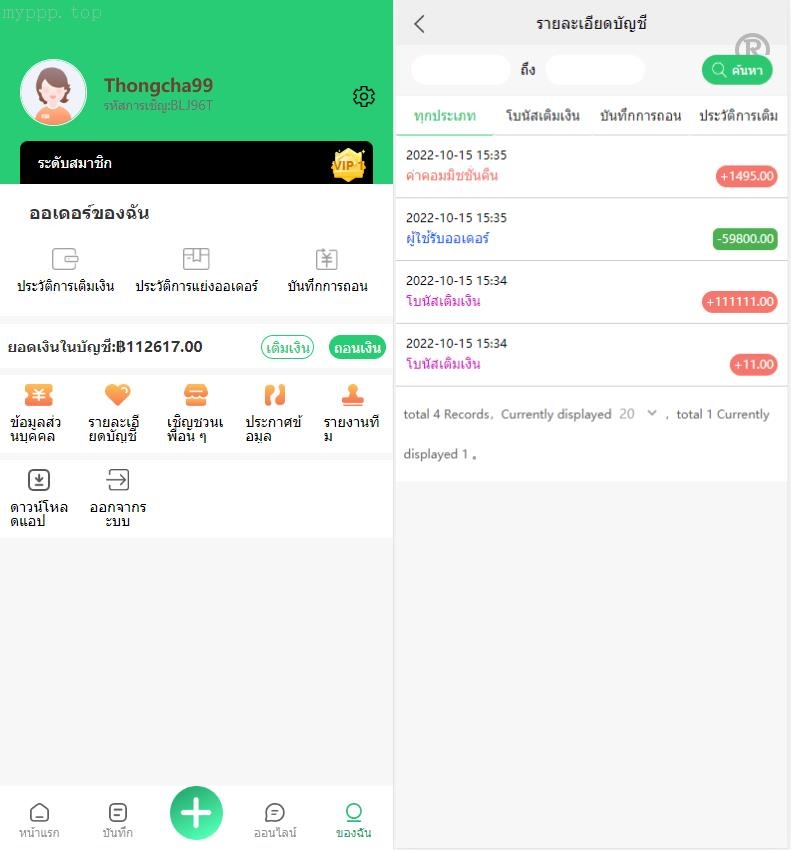
Task: Select the start date field
Action: click(461, 70)
